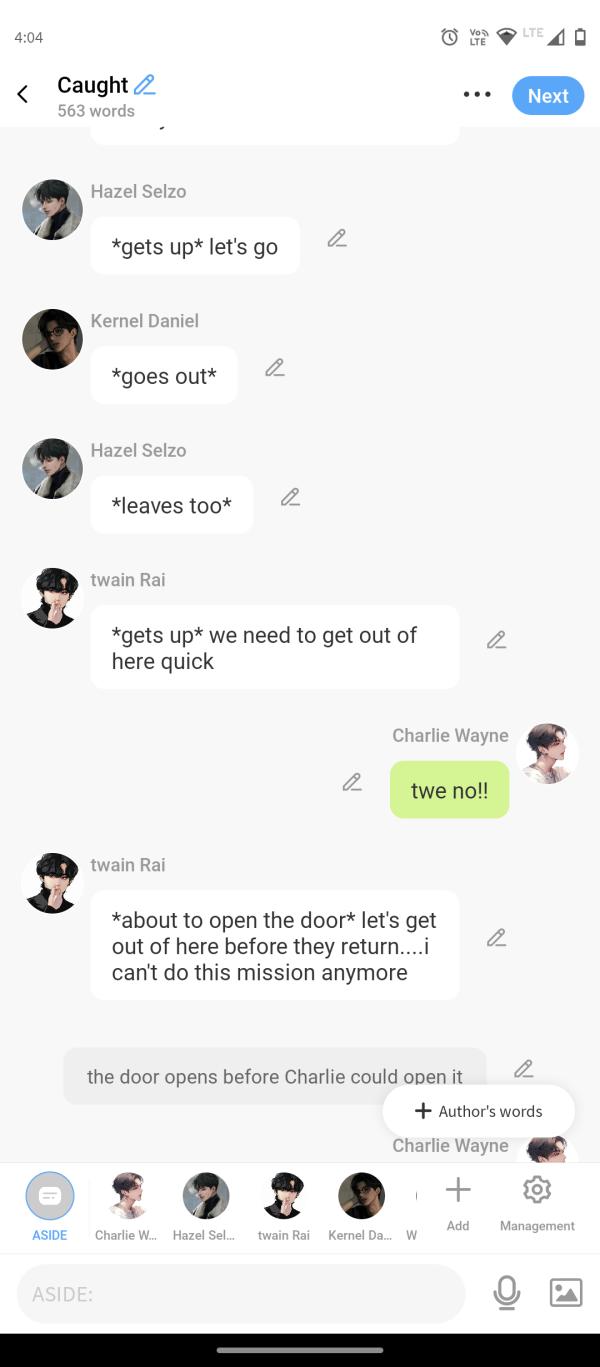Edit the "twe no!!" message
The image size is (600, 1367).
352,783
